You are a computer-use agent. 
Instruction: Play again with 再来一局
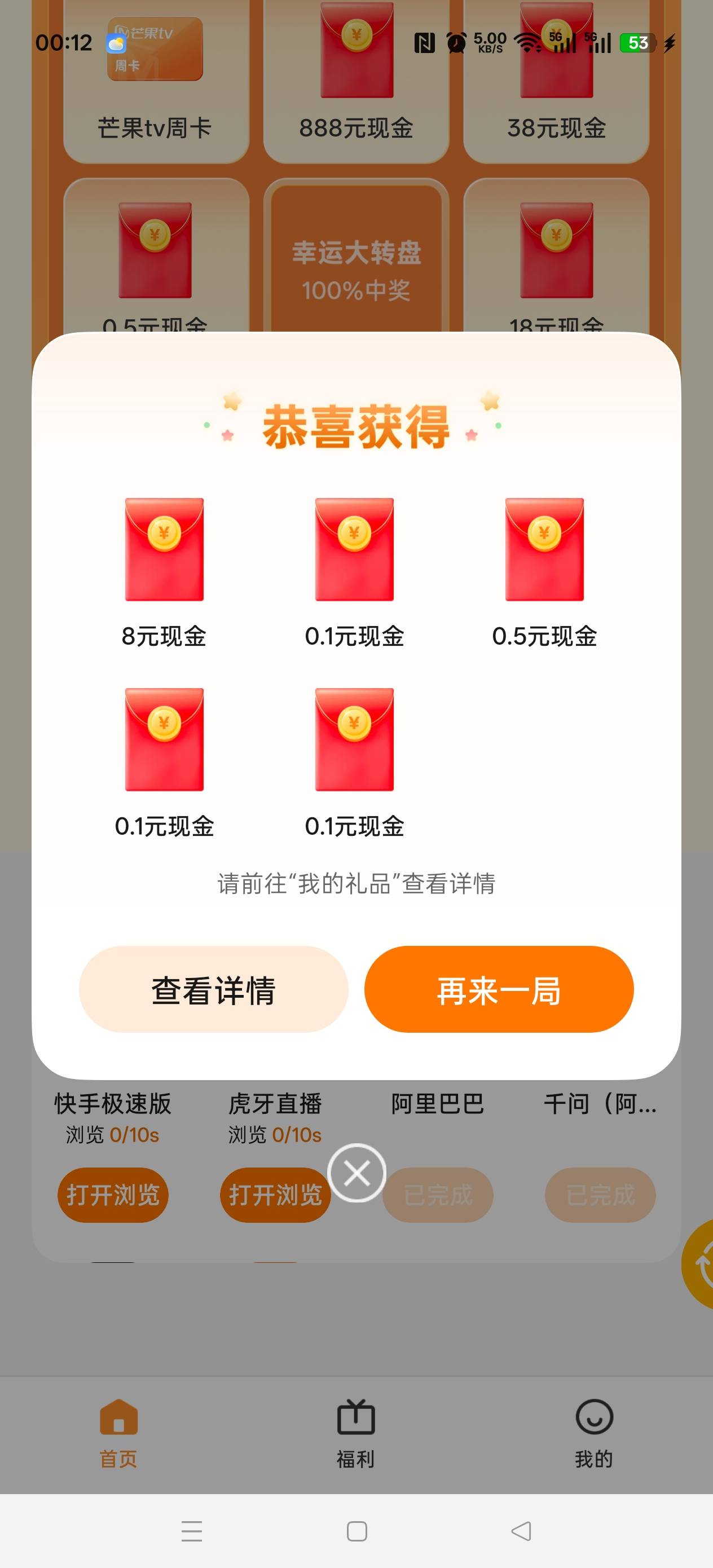(x=499, y=989)
